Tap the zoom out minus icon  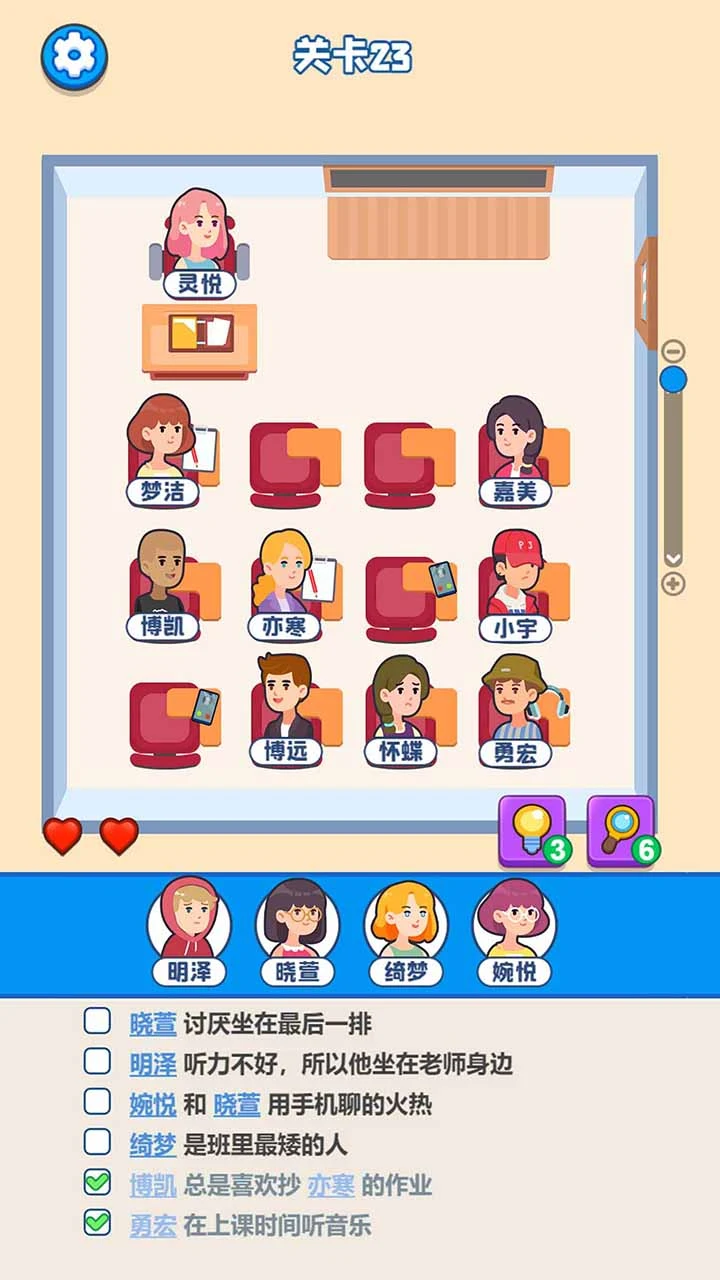pos(673,351)
